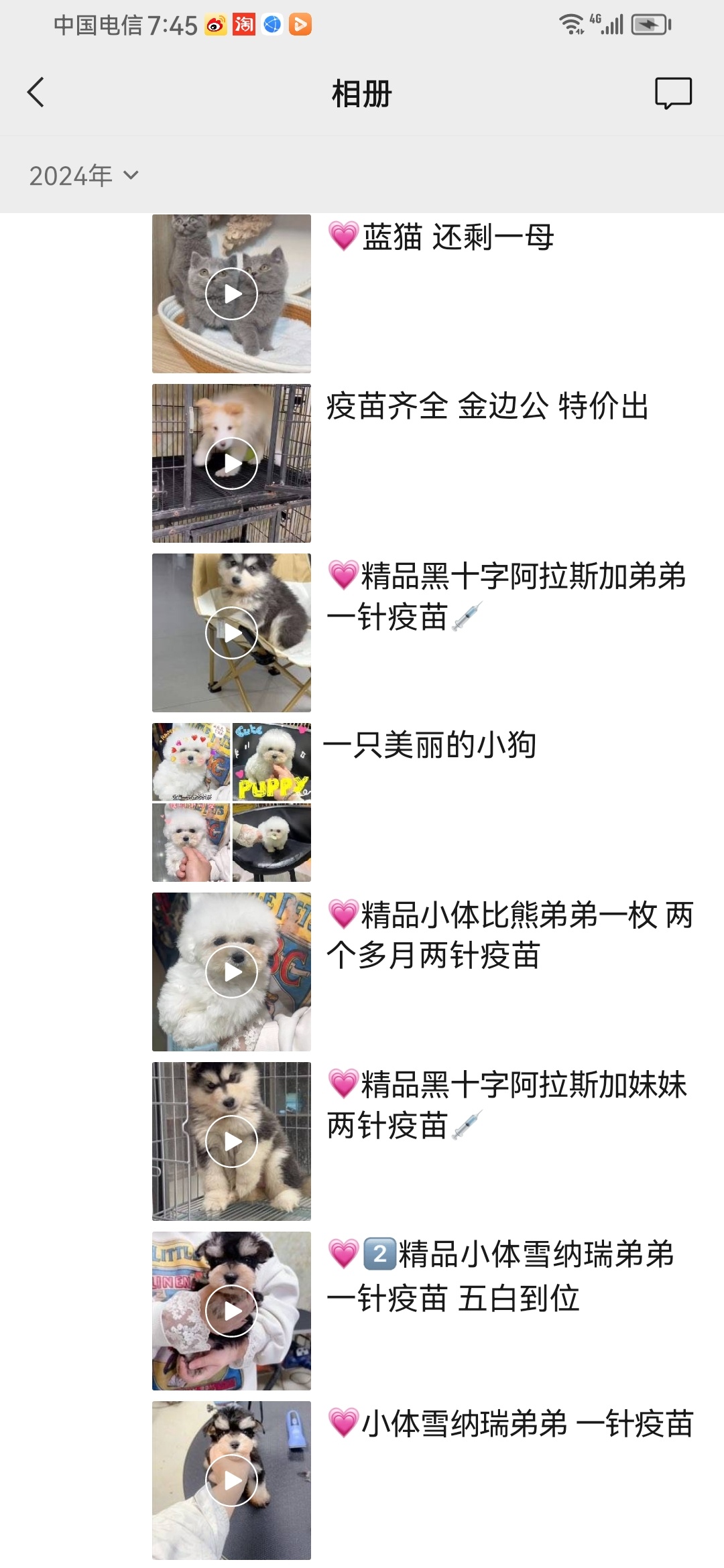Play the 蓝猫 还剩一母 video

(x=231, y=293)
